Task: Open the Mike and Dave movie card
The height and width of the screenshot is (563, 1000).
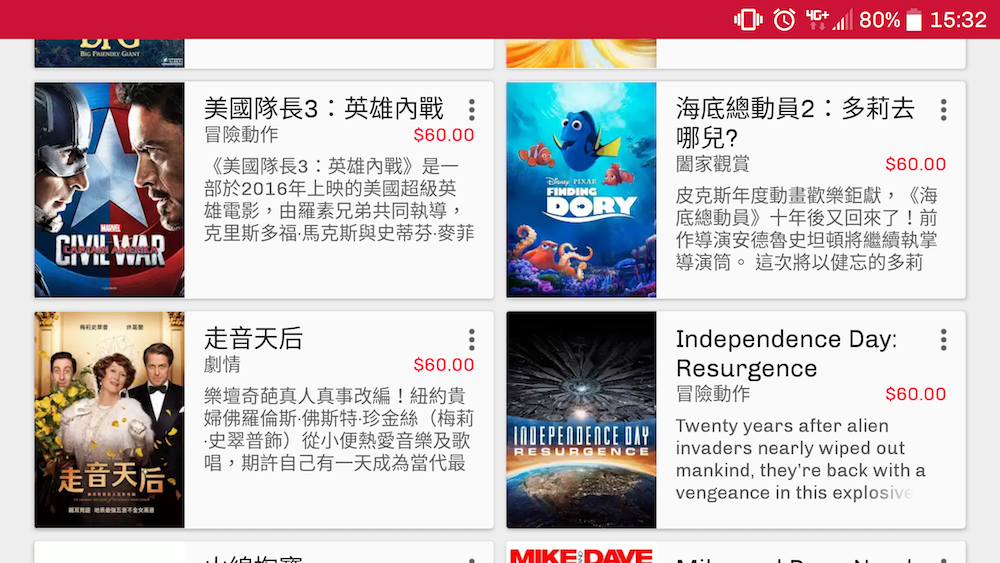Action: pos(735,553)
